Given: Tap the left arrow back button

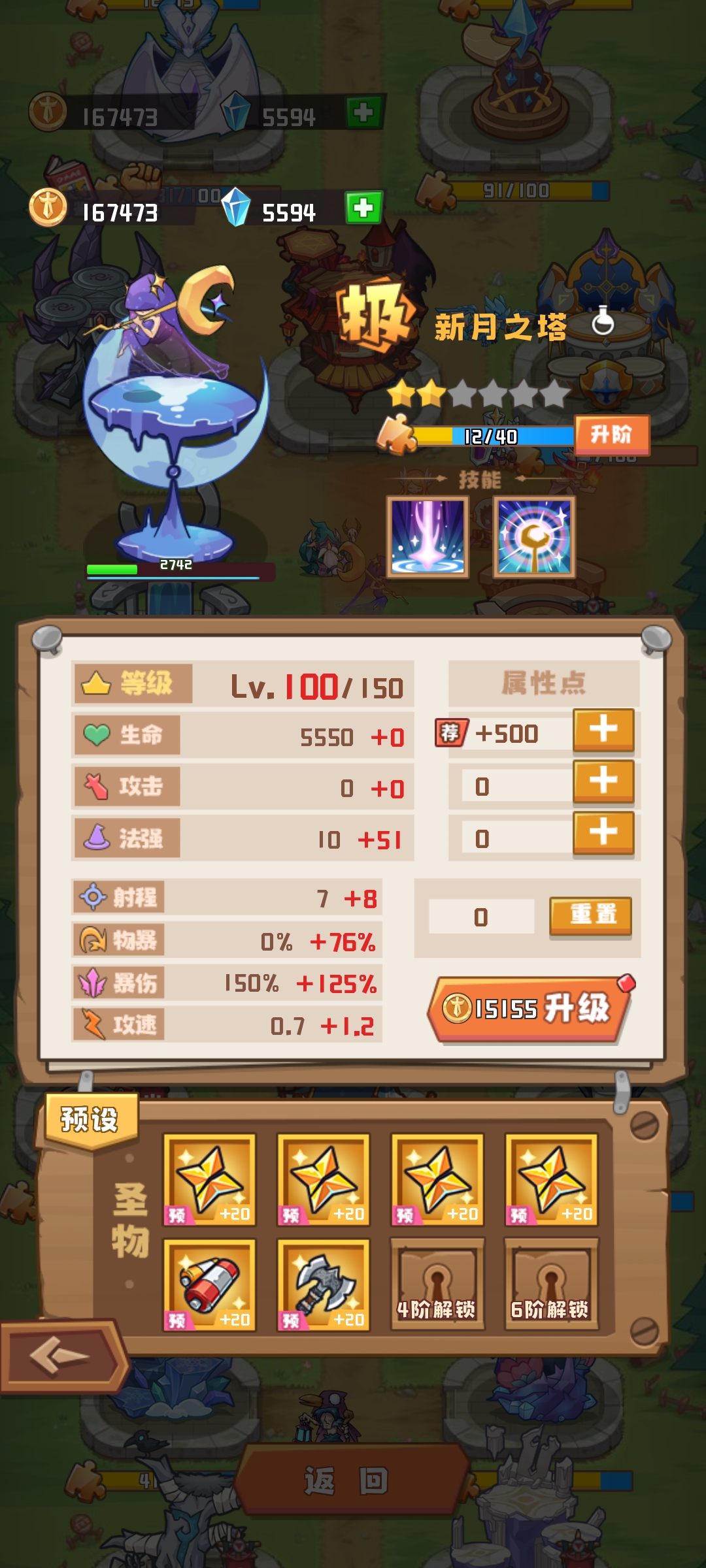Looking at the screenshot, I should [x=60, y=1356].
